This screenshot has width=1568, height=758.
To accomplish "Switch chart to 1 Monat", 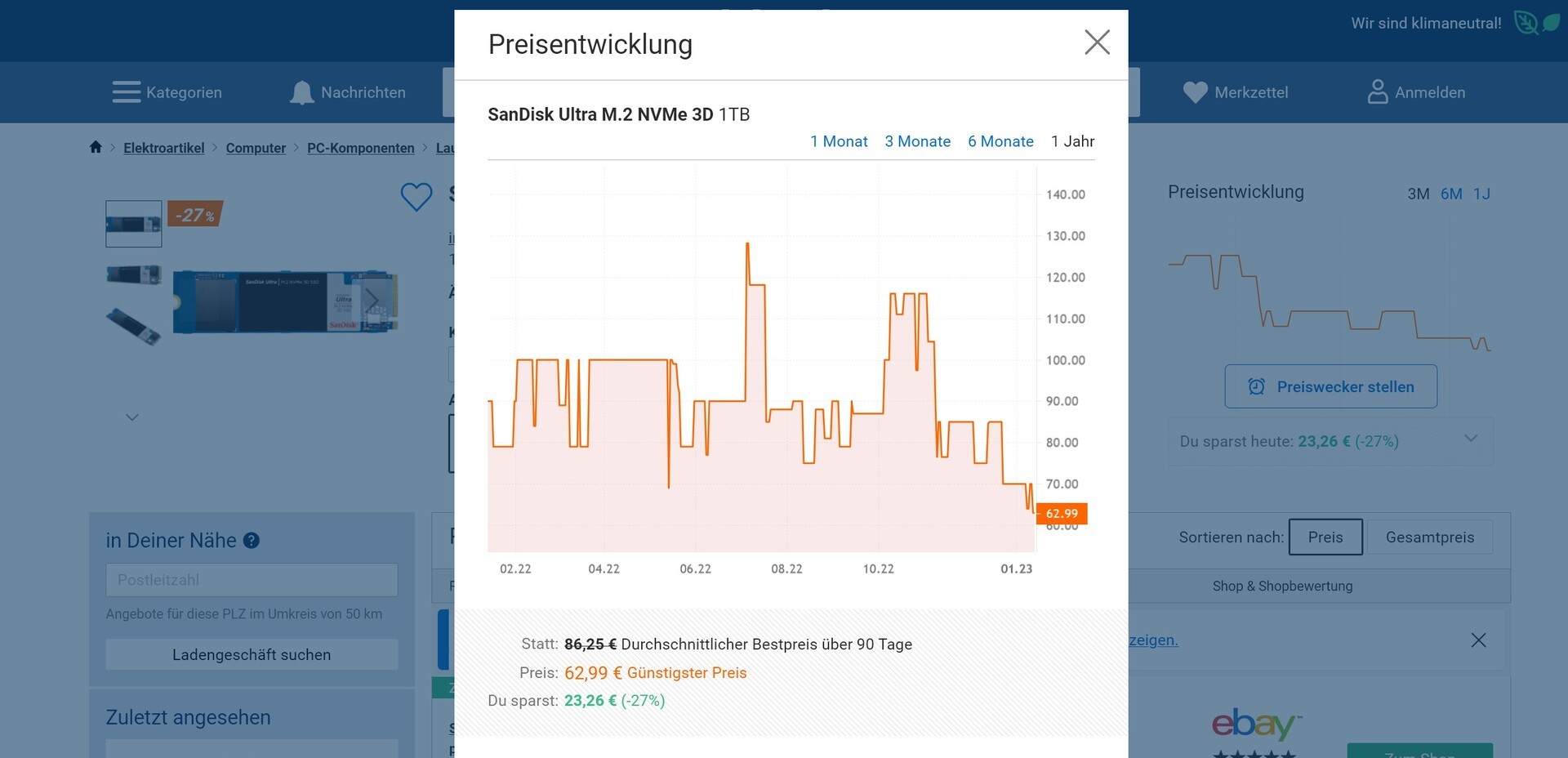I will tap(839, 141).
